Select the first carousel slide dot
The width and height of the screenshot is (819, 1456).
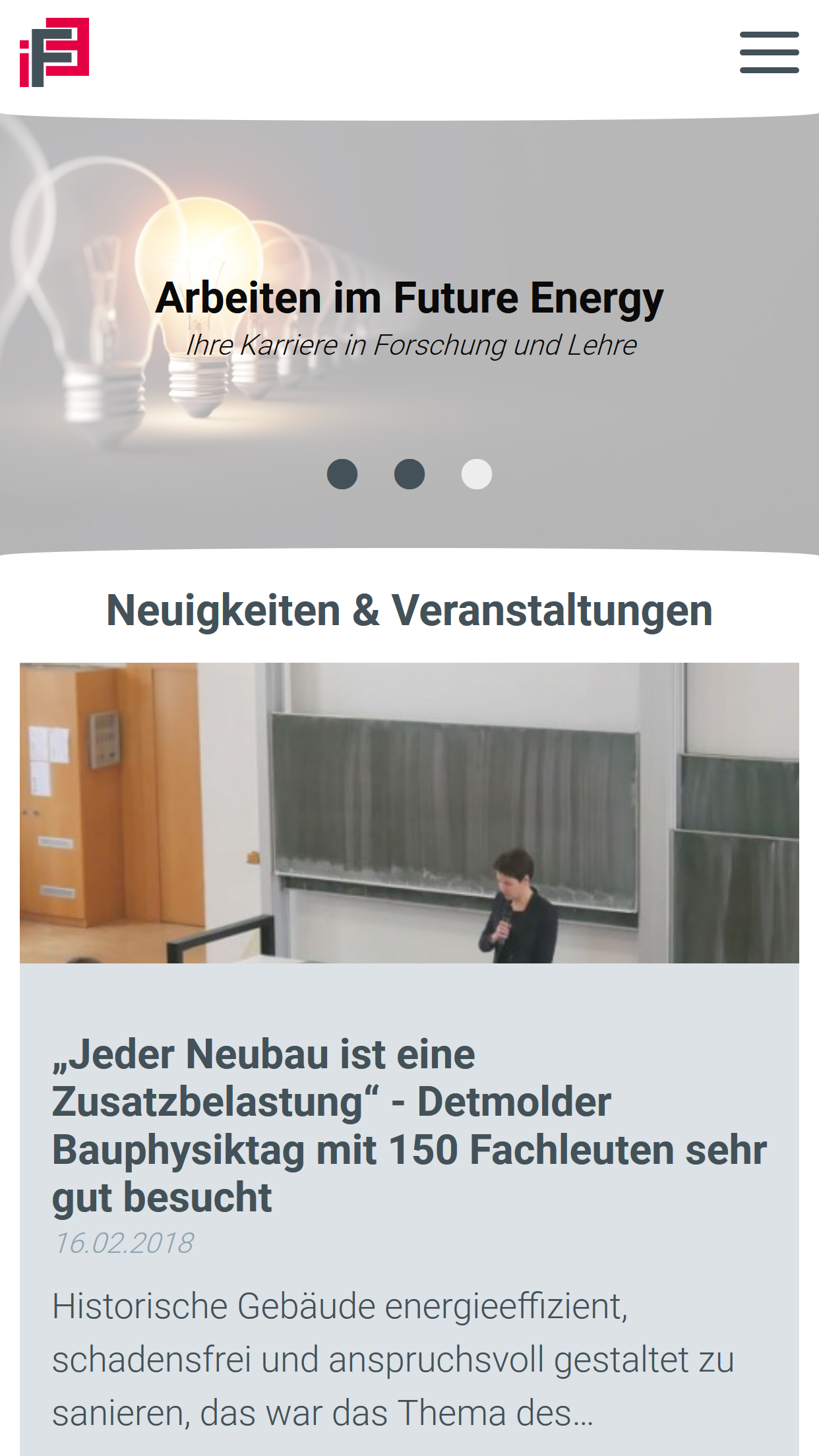click(x=342, y=474)
